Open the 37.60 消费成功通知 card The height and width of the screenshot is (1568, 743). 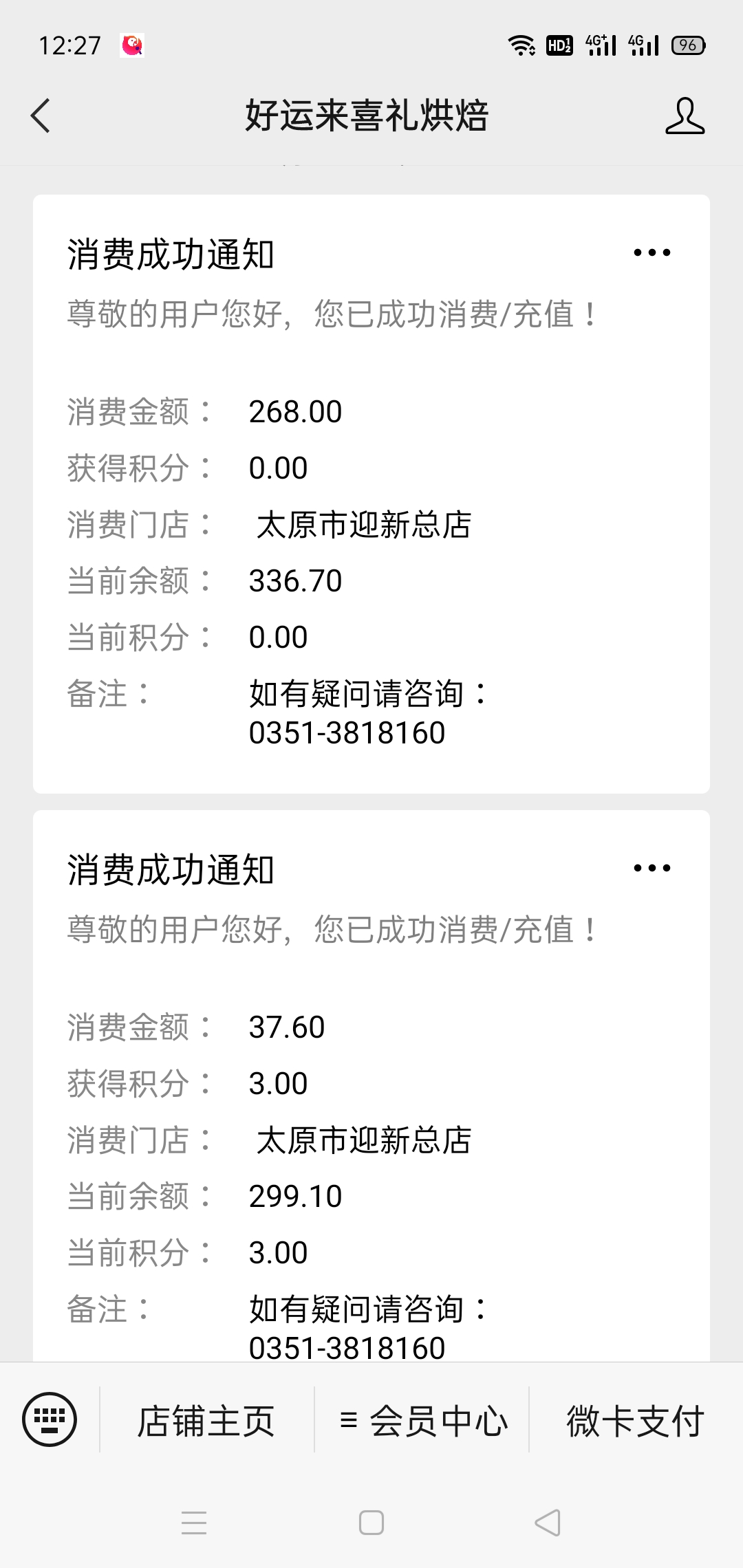pos(371,1100)
